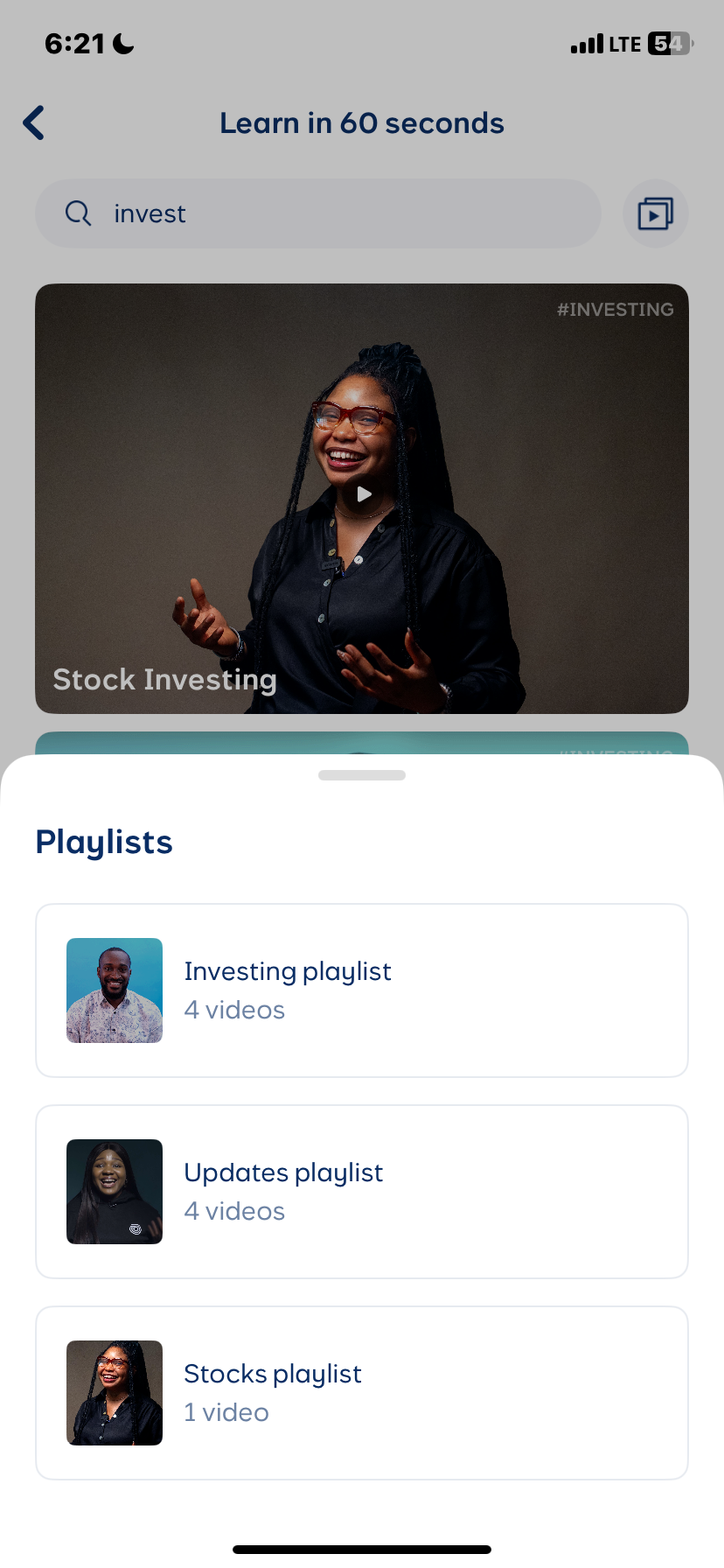The image size is (724, 1568).
Task: Tap the Updates playlist thumbnail image
Action: click(114, 1191)
